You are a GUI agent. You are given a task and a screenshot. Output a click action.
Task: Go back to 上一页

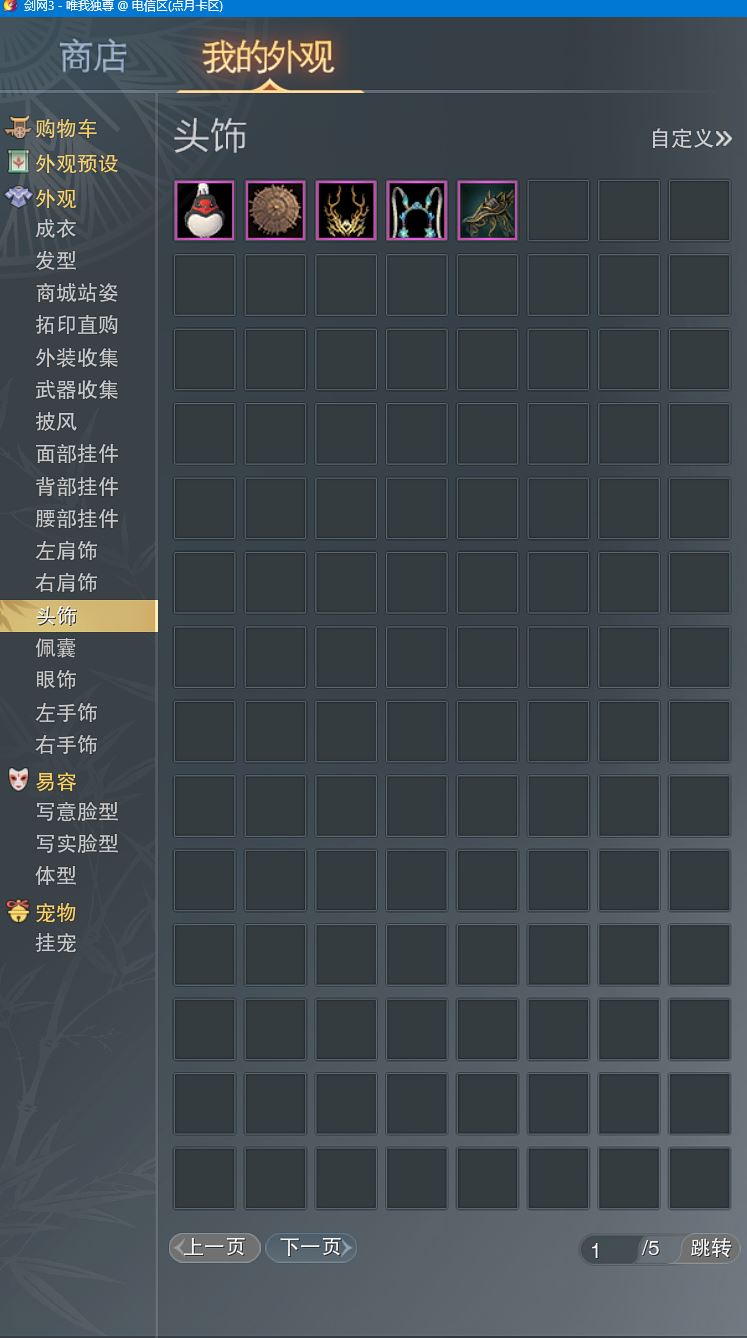click(215, 1248)
